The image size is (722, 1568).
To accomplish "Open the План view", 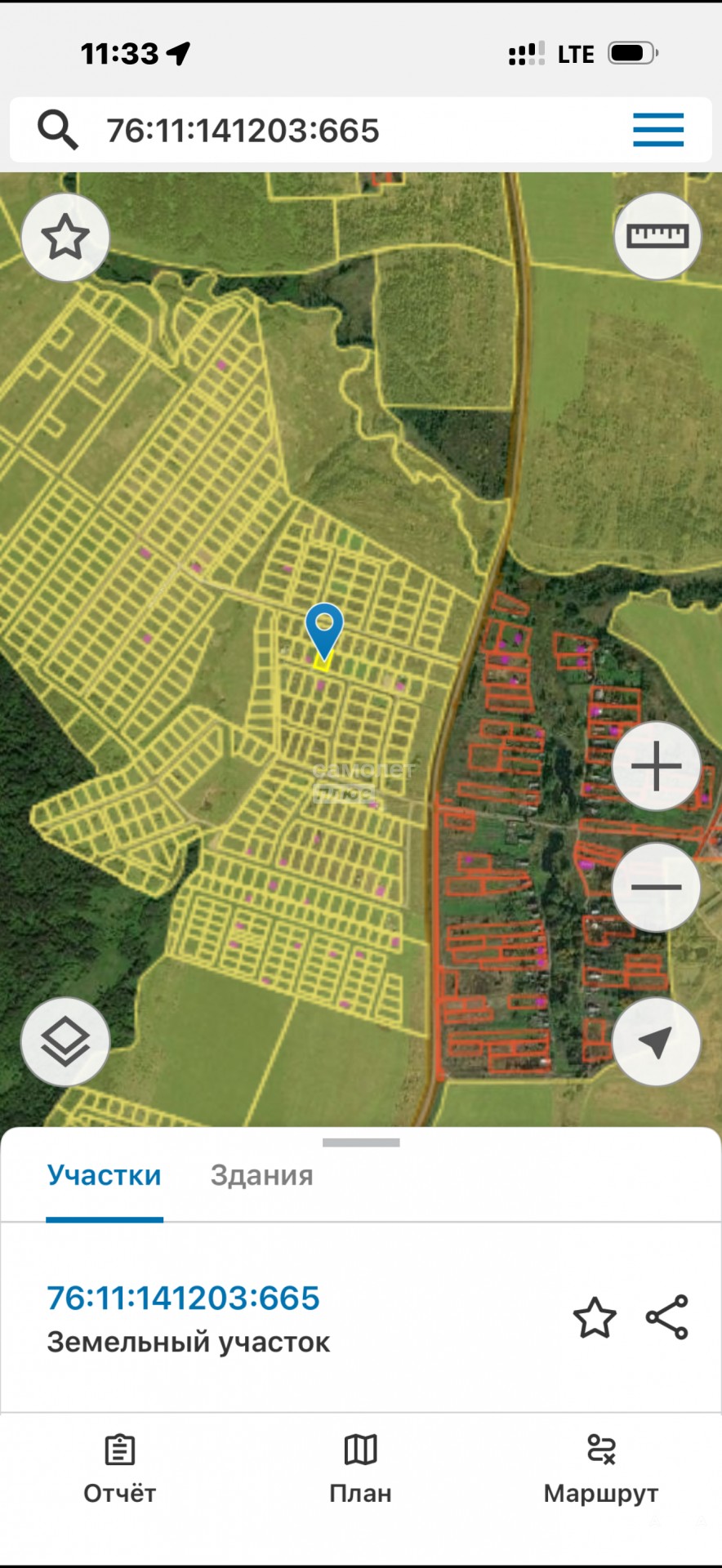I will [x=360, y=1470].
